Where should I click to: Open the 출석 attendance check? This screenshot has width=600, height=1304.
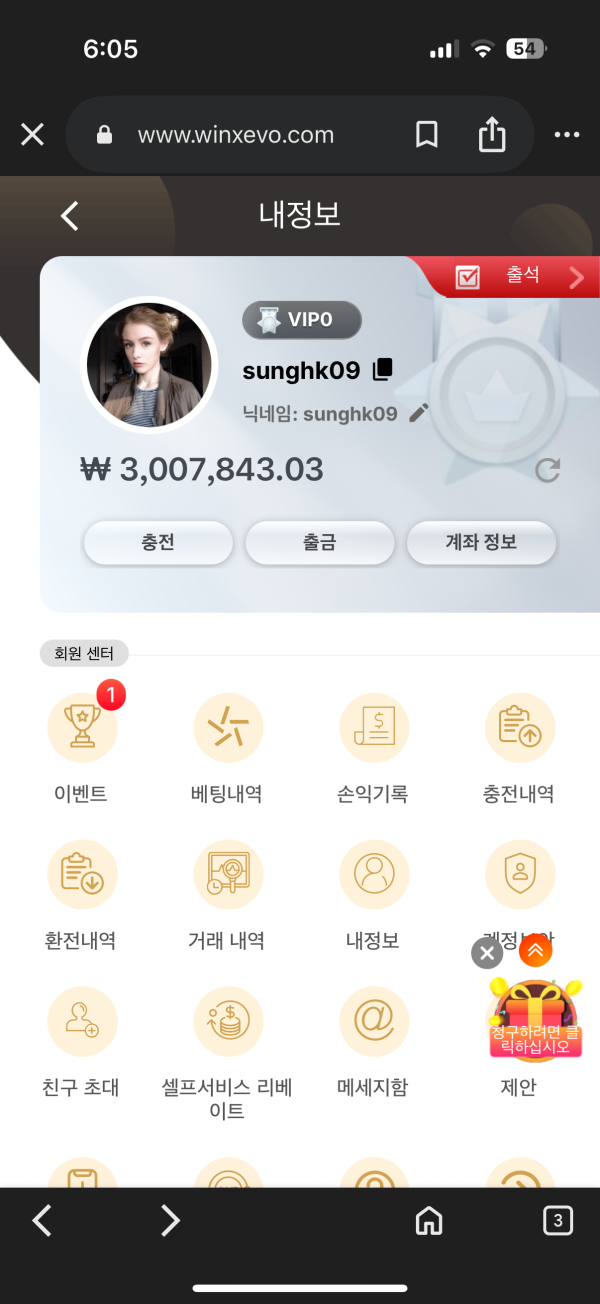tap(520, 277)
